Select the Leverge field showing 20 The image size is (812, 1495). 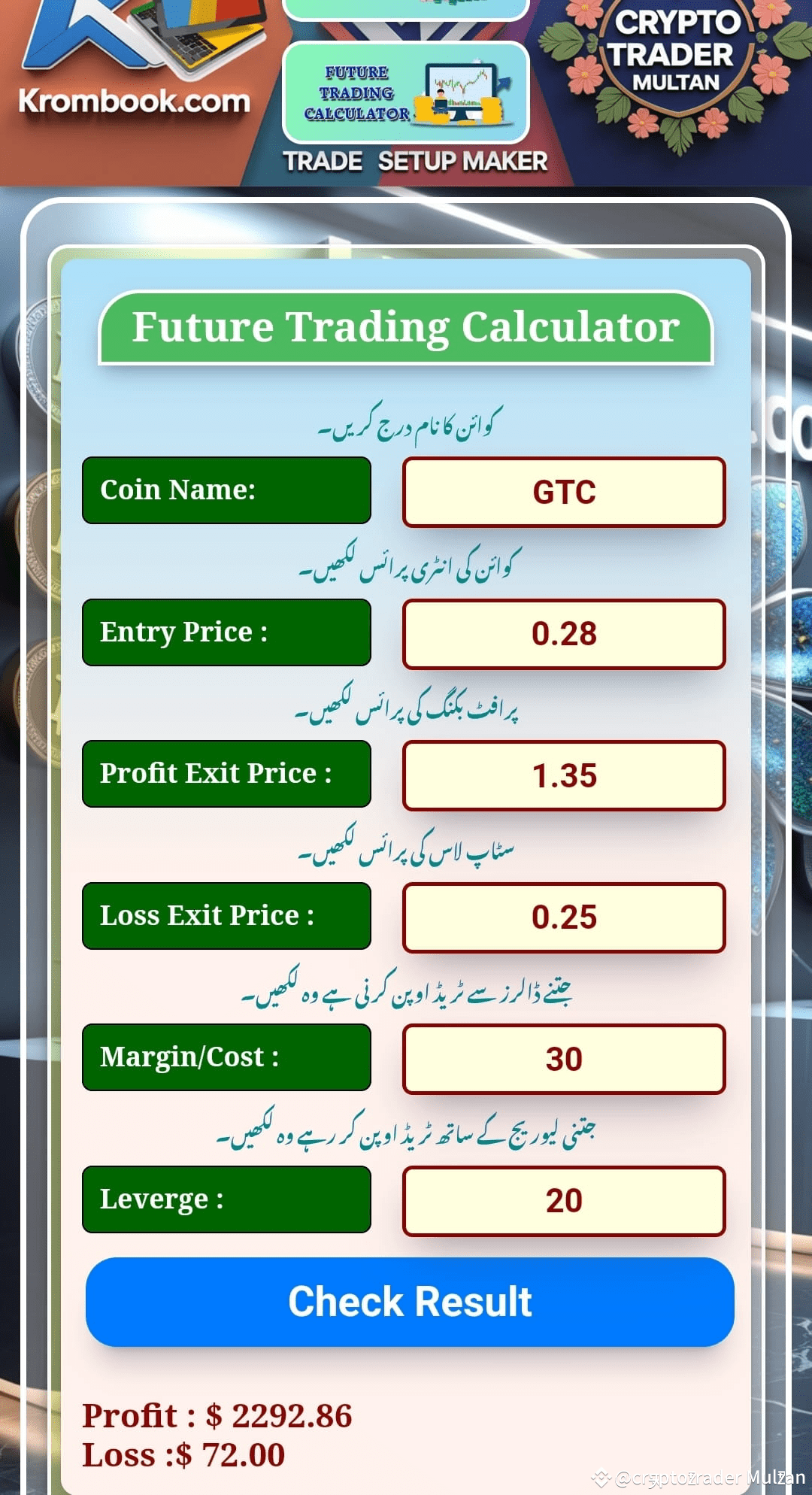coord(563,1200)
